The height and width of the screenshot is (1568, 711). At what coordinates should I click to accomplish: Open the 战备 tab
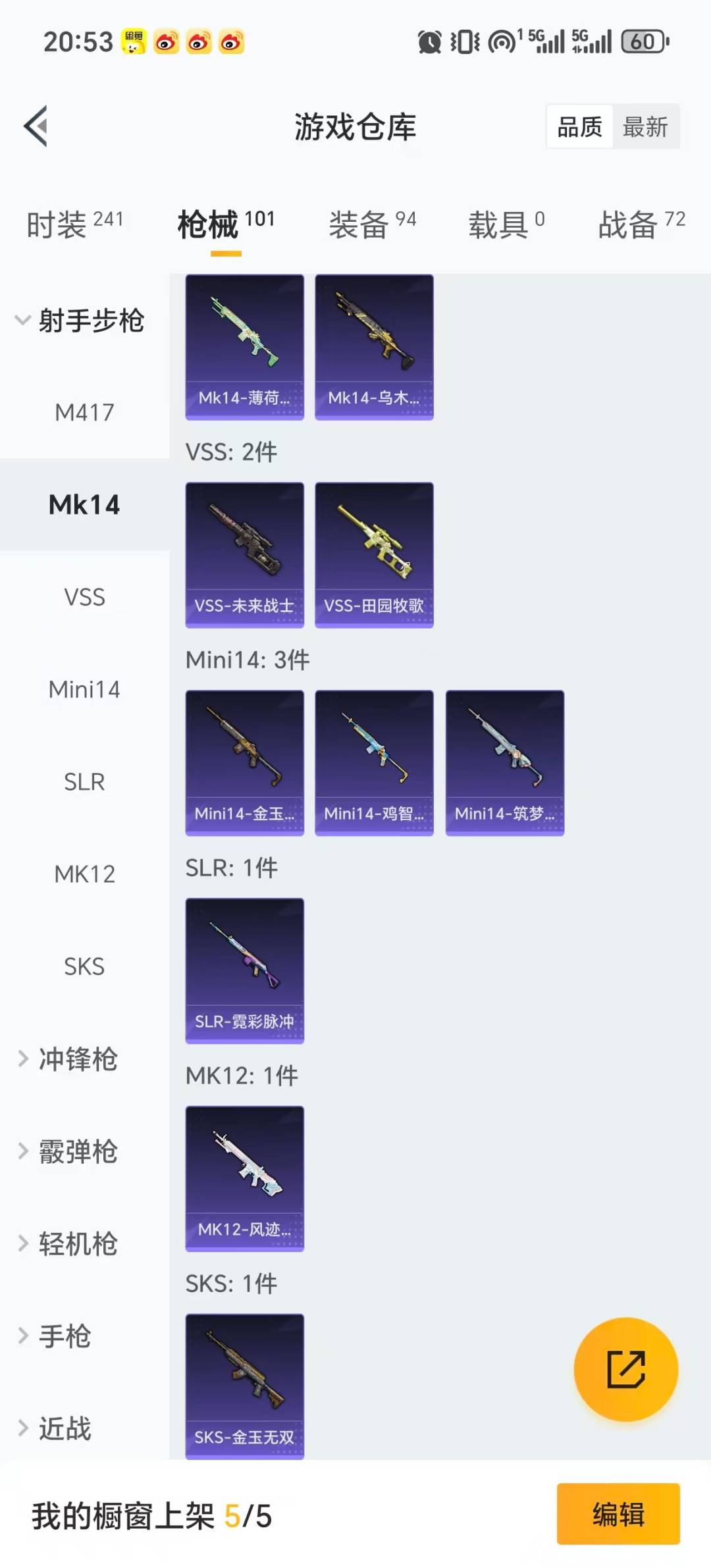tap(641, 224)
